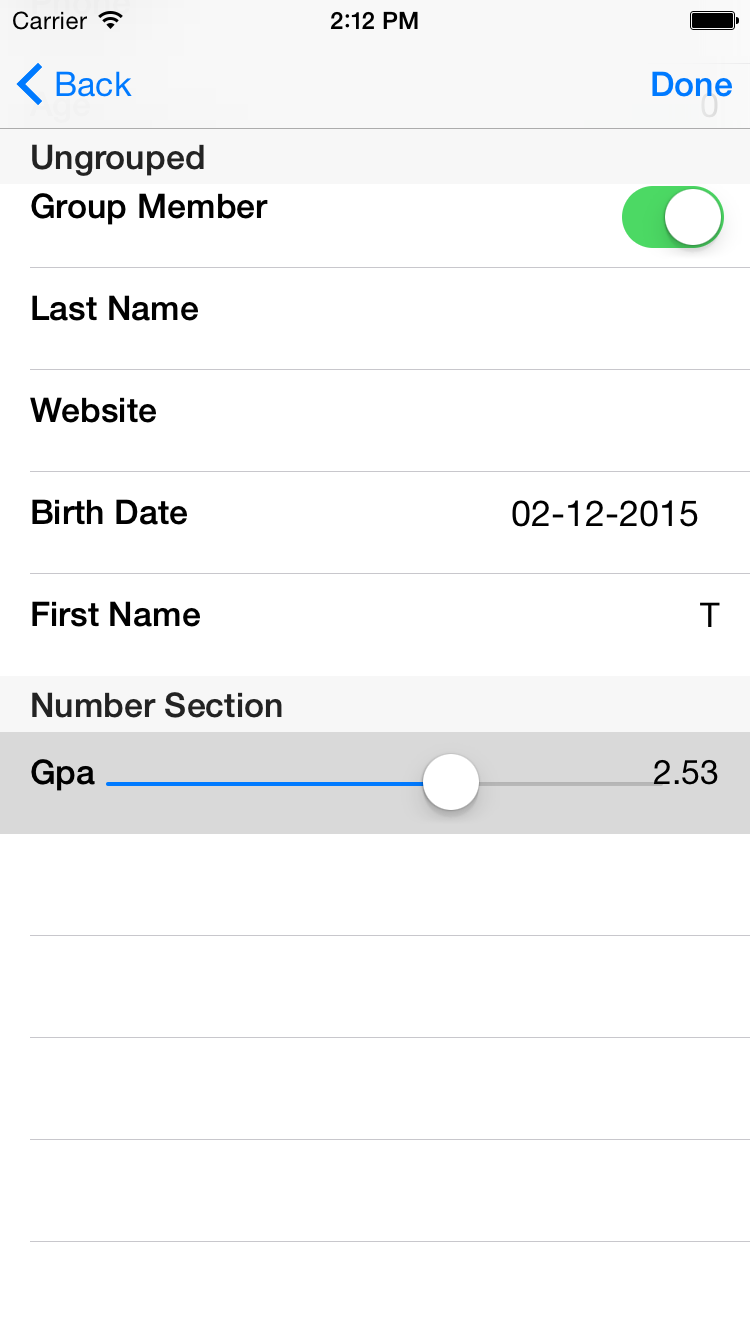750x1334 pixels.
Task: Go back to the previous screen
Action: click(x=75, y=85)
